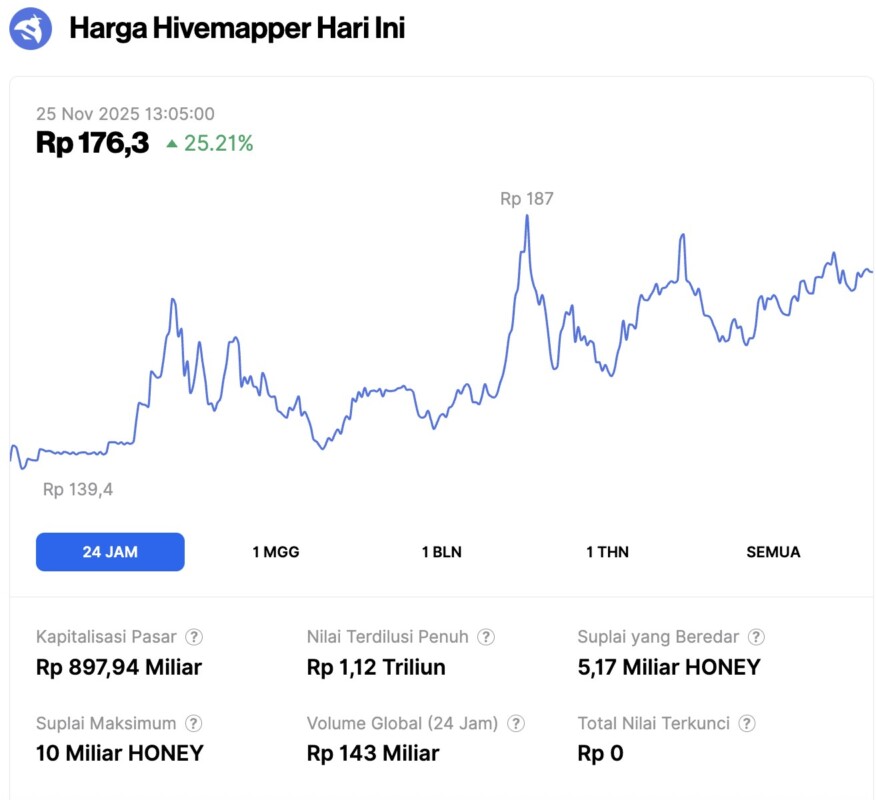Tap help icon for Total Nilai Terkunci
This screenshot has width=876, height=800.
(747, 723)
